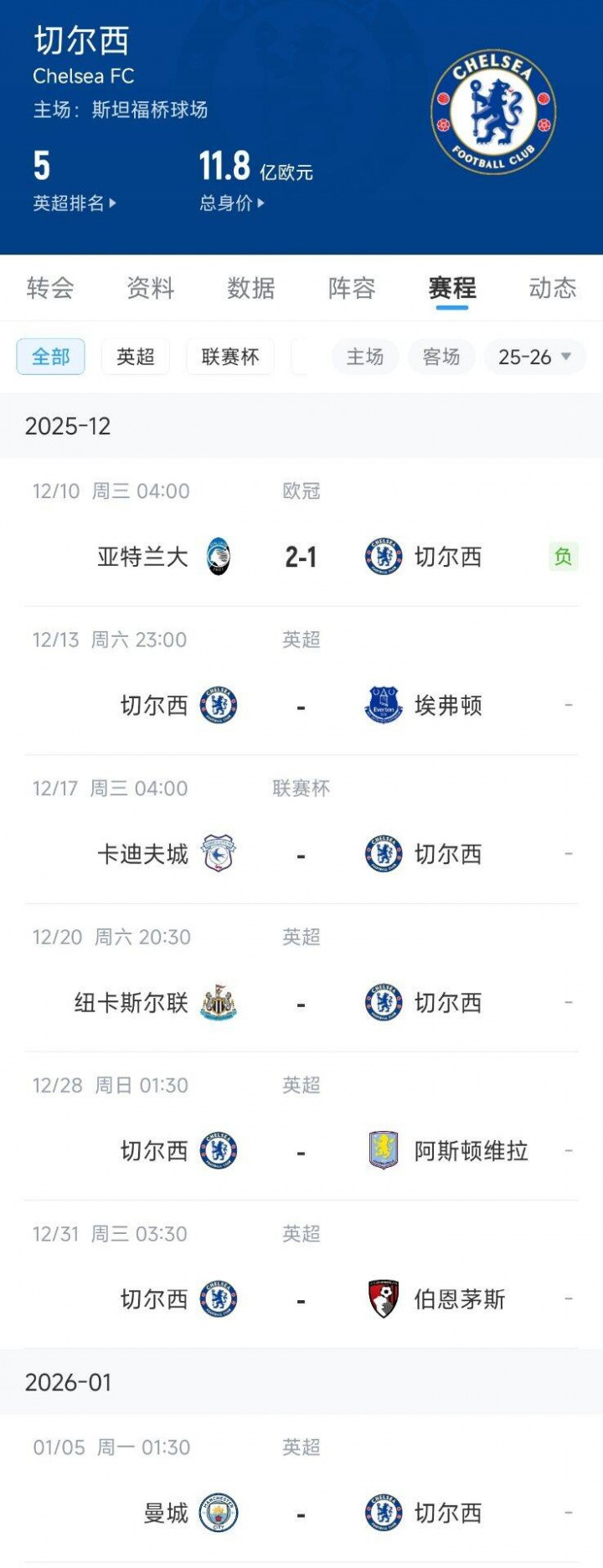Open the 切尔西 vs 阿斯顿维拉 fixture
603x1568 pixels.
pos(301,1151)
